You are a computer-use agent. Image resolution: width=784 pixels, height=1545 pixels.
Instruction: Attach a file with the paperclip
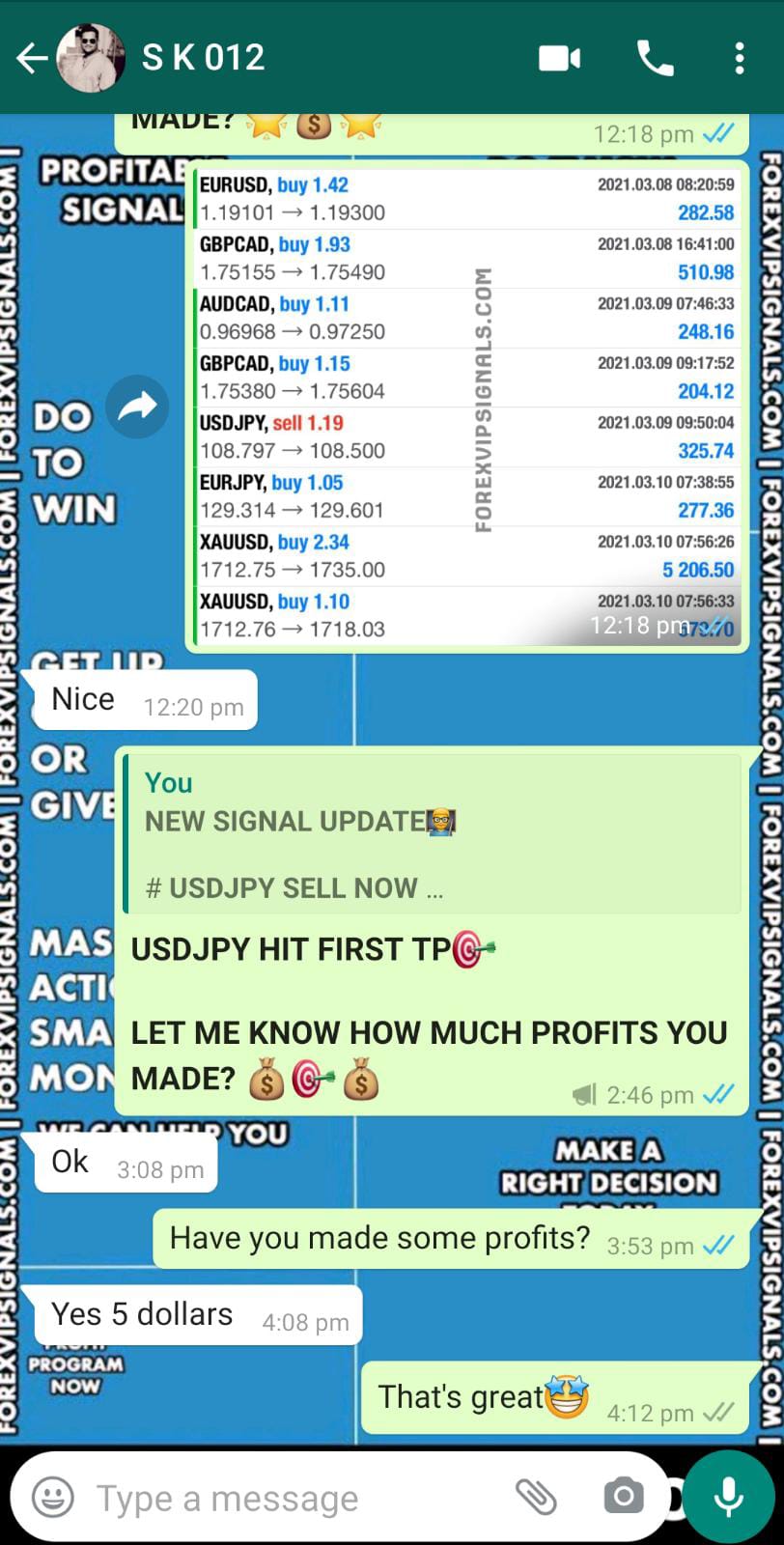[536, 1497]
